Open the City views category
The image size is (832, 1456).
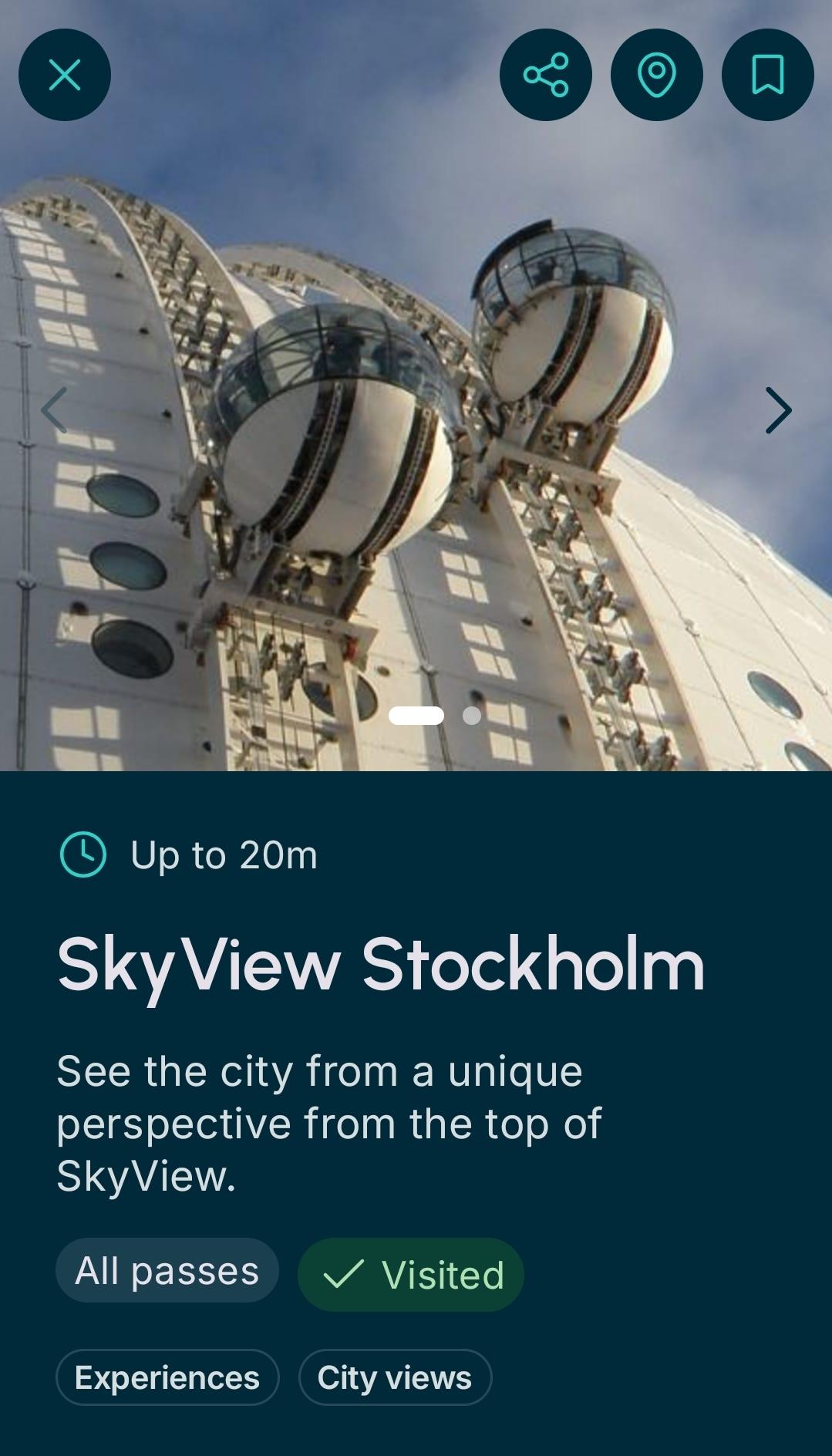pos(396,1377)
